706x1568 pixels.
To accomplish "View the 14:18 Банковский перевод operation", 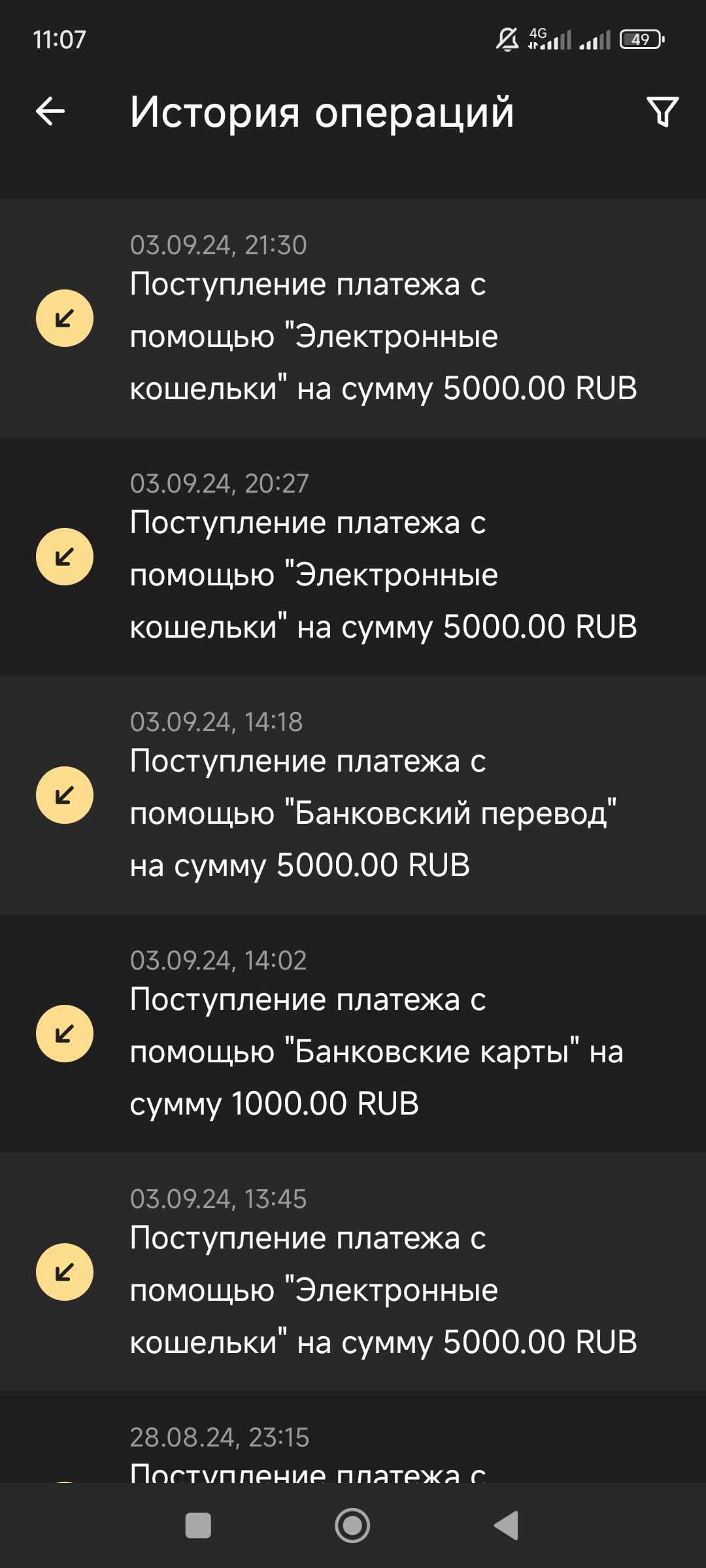I will 353,795.
